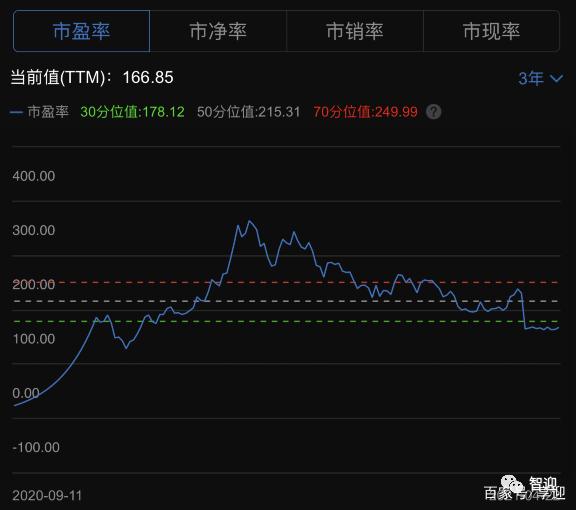The height and width of the screenshot is (510, 576).
Task: Open the percentile help question mark
Action: pos(433,112)
